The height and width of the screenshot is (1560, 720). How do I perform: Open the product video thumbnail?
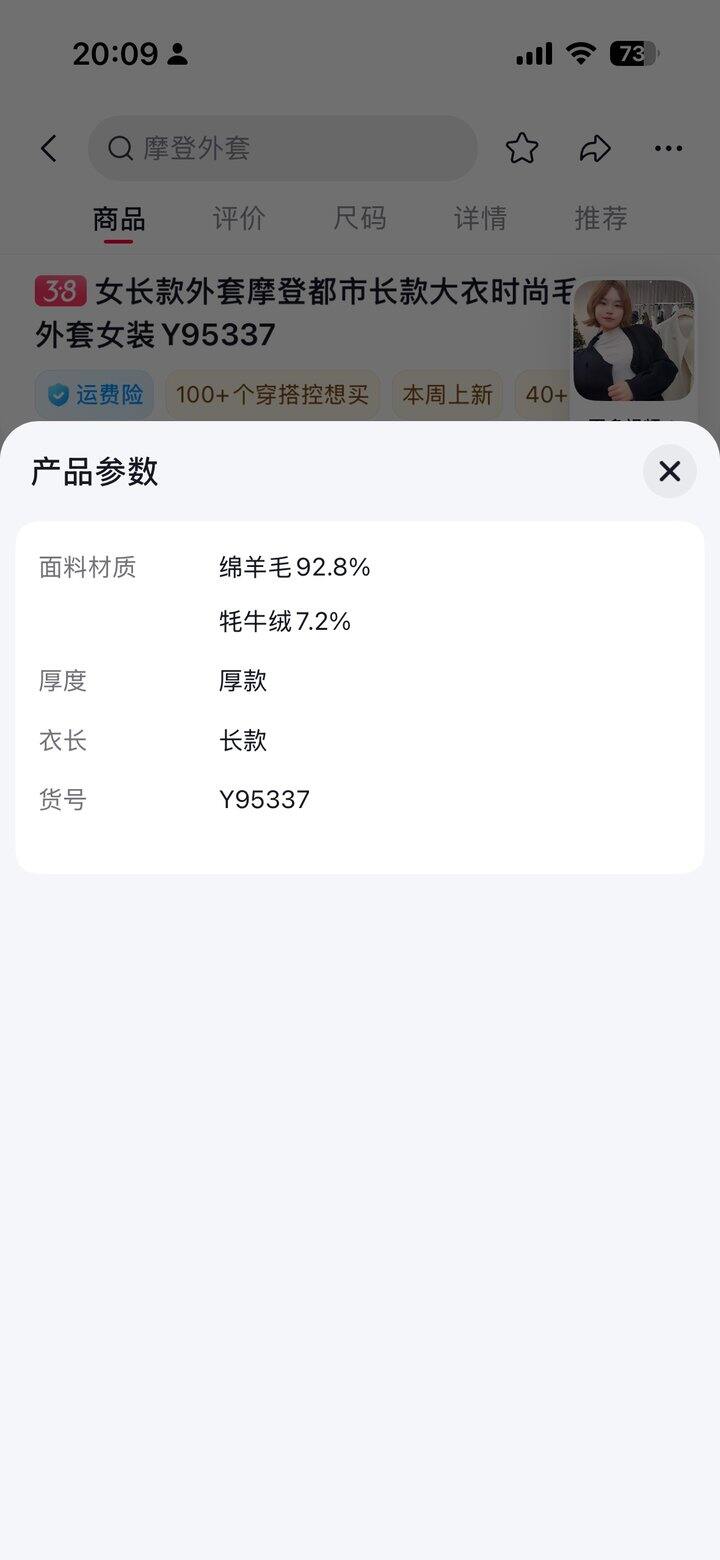[x=633, y=342]
